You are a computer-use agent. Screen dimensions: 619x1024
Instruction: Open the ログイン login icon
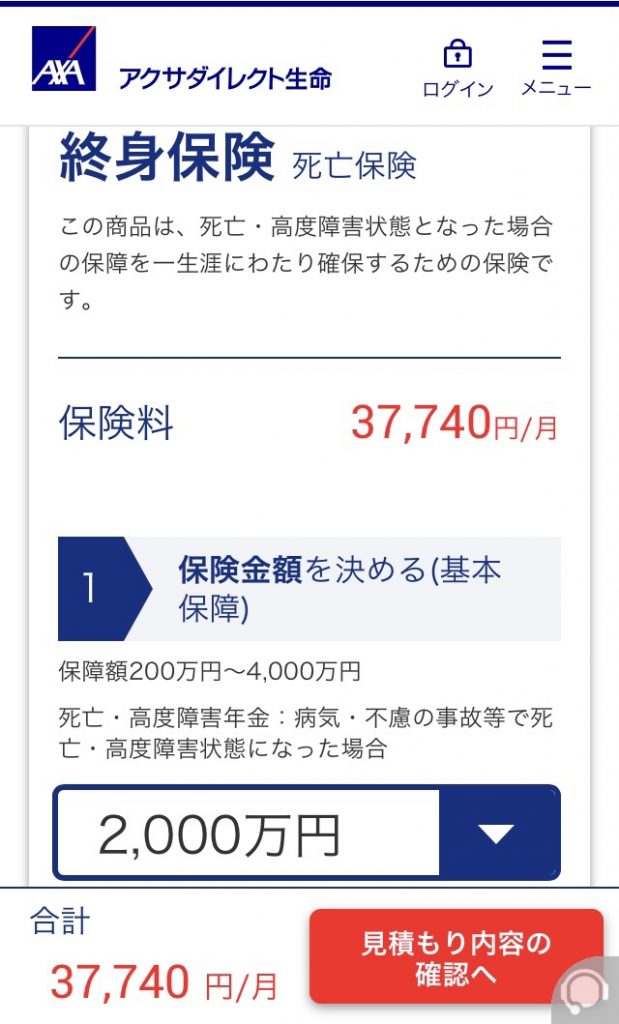[x=457, y=68]
